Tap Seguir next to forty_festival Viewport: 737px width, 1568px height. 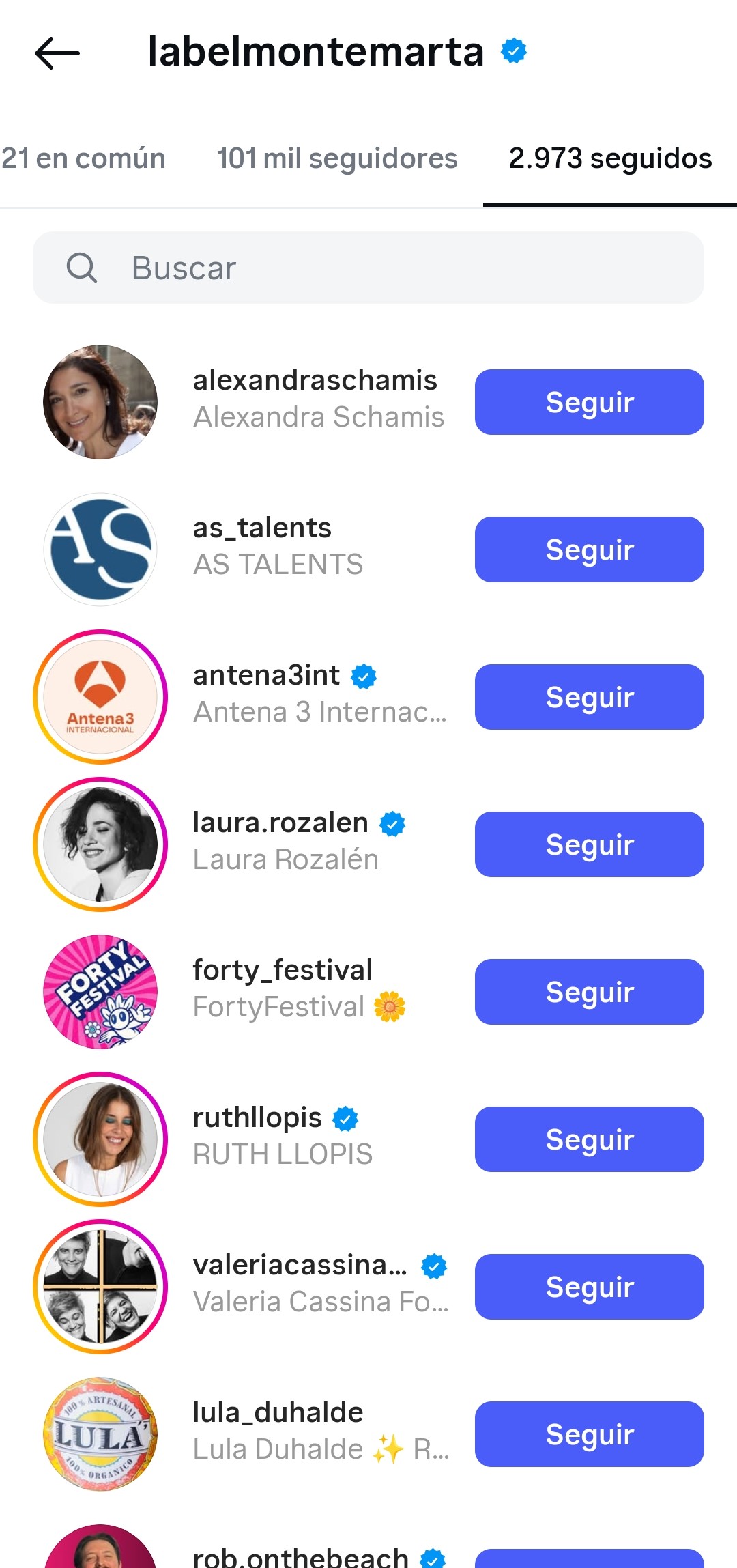point(589,992)
